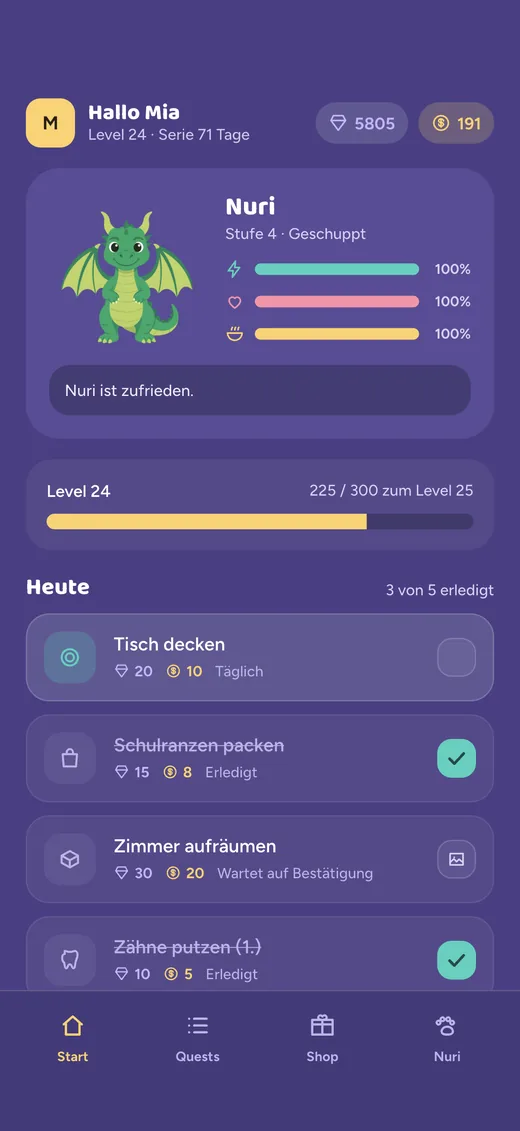Open the 5805 gems balance

[x=362, y=123]
